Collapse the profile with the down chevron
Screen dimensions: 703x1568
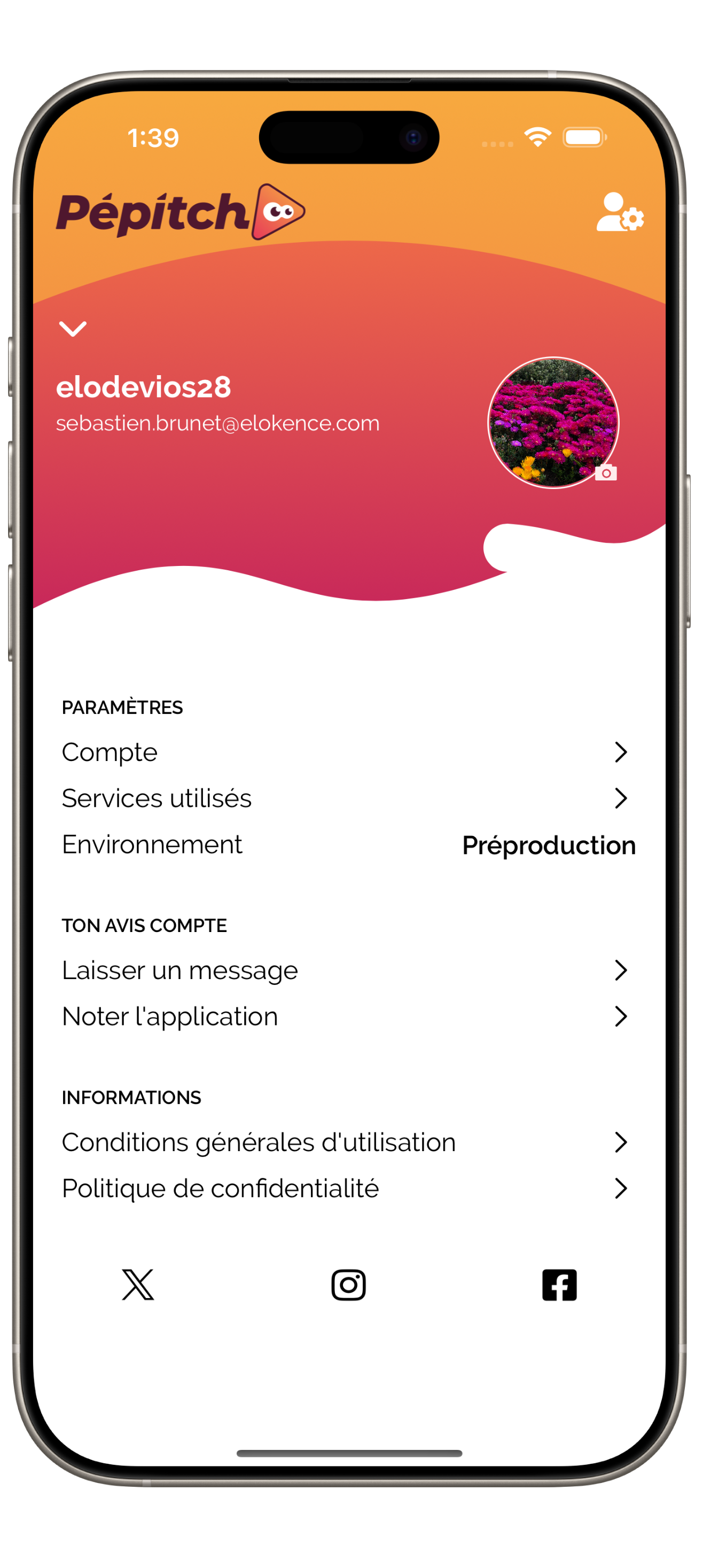point(73,329)
